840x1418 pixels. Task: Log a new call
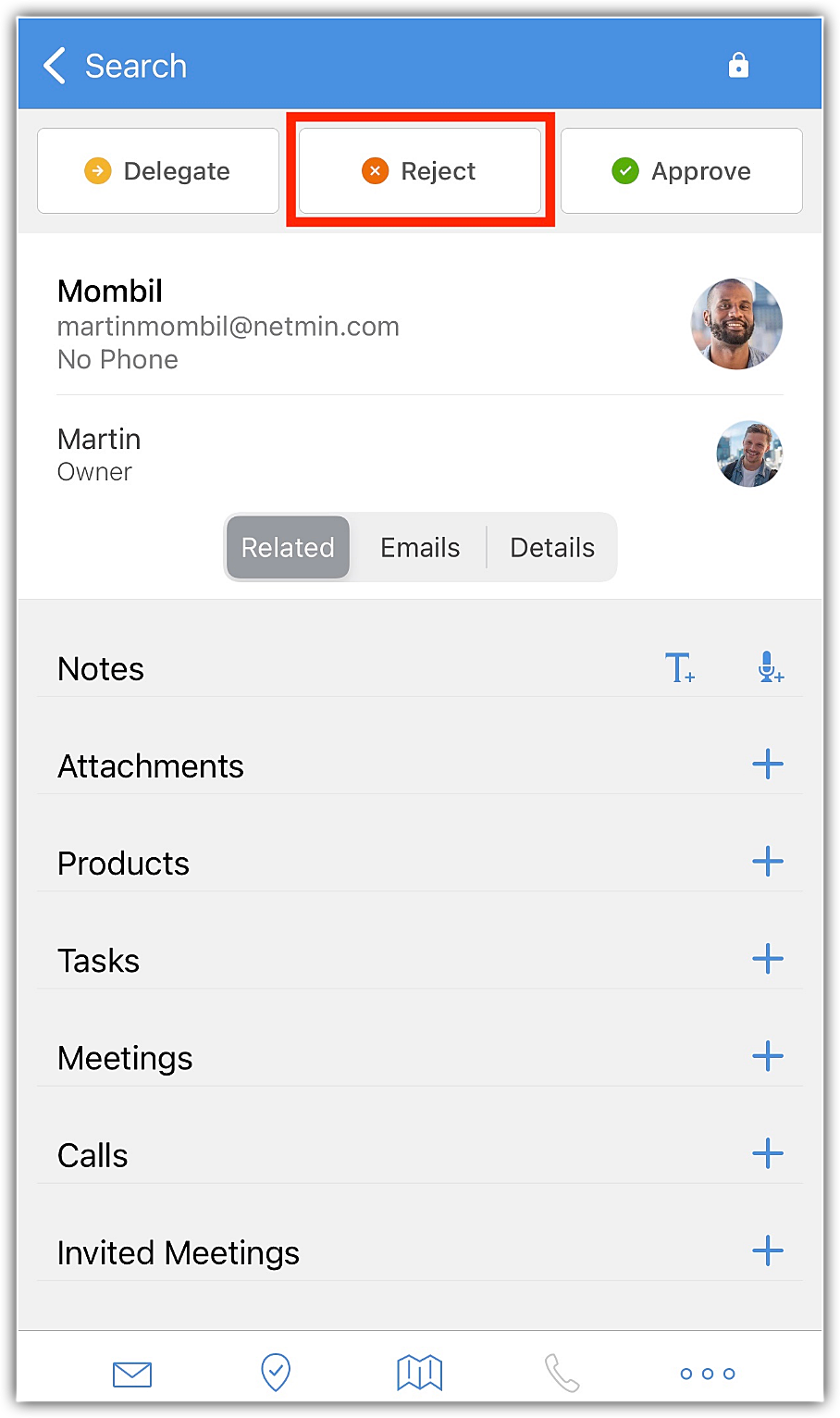768,1153
